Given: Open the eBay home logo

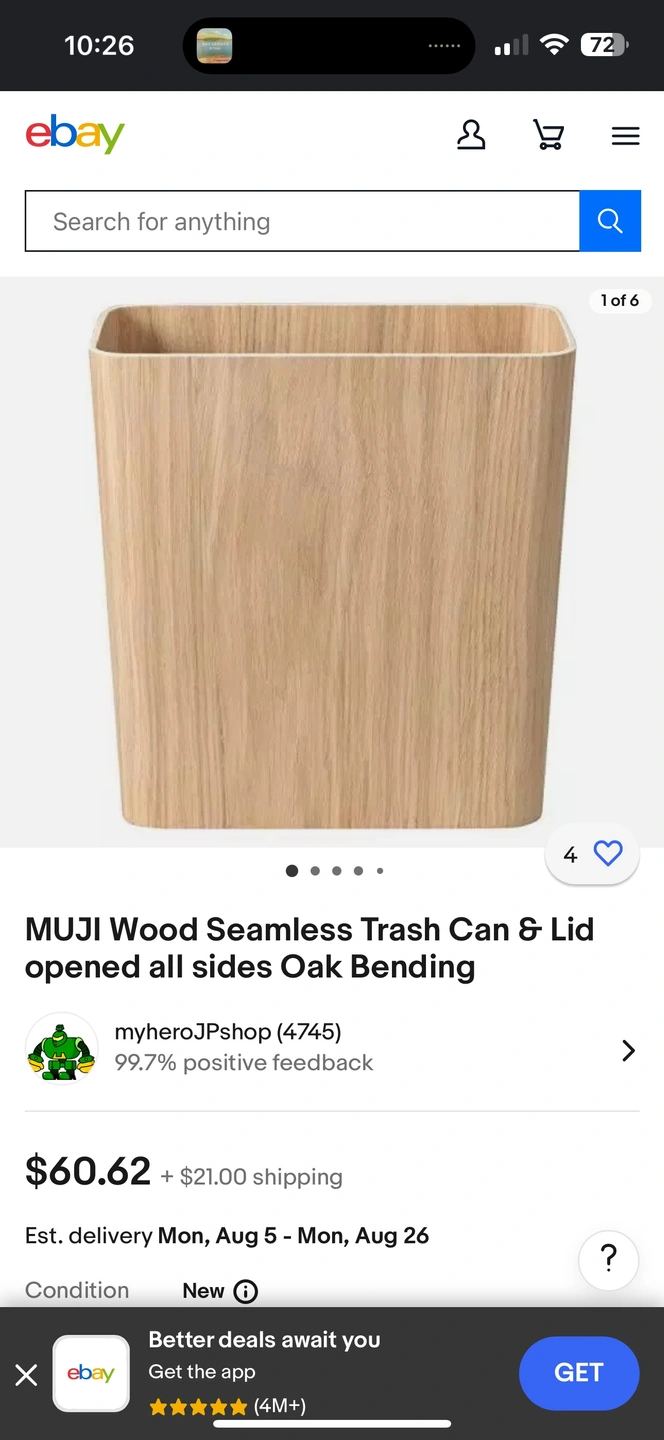Looking at the screenshot, I should tap(75, 134).
